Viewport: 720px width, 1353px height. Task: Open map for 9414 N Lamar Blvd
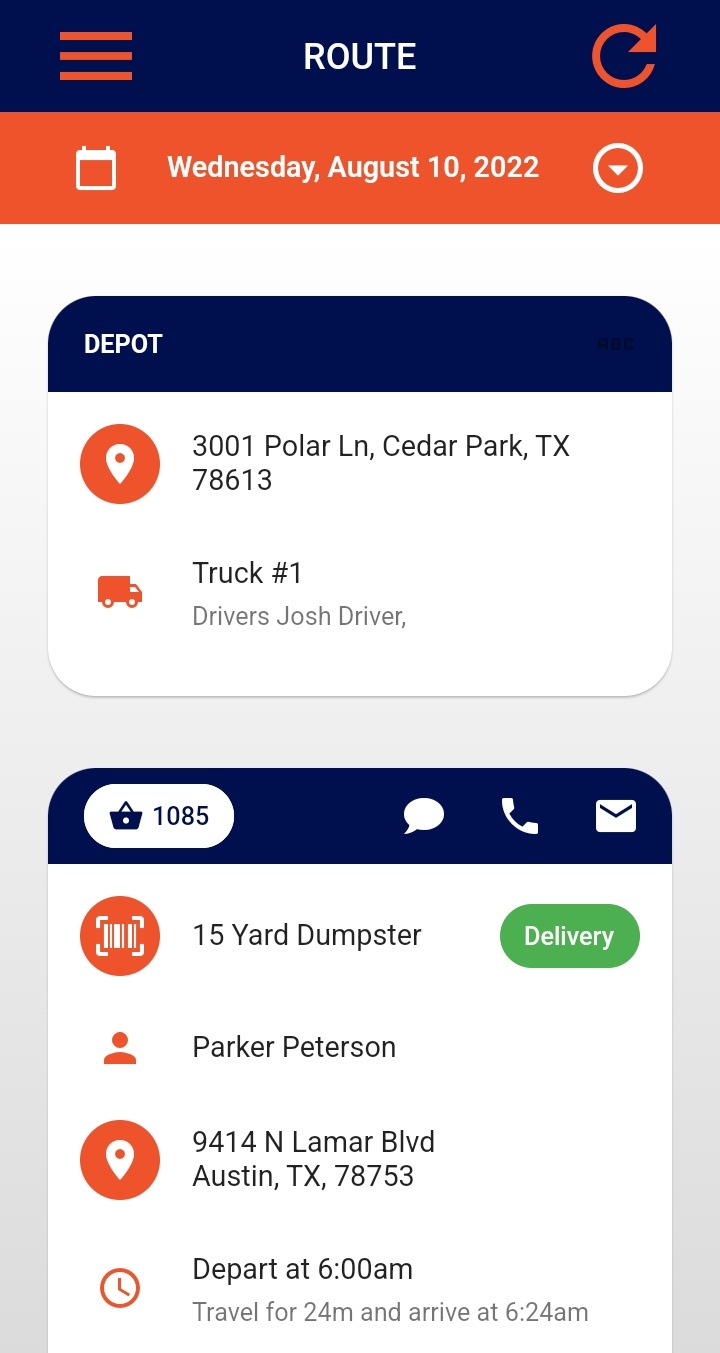tap(120, 1160)
